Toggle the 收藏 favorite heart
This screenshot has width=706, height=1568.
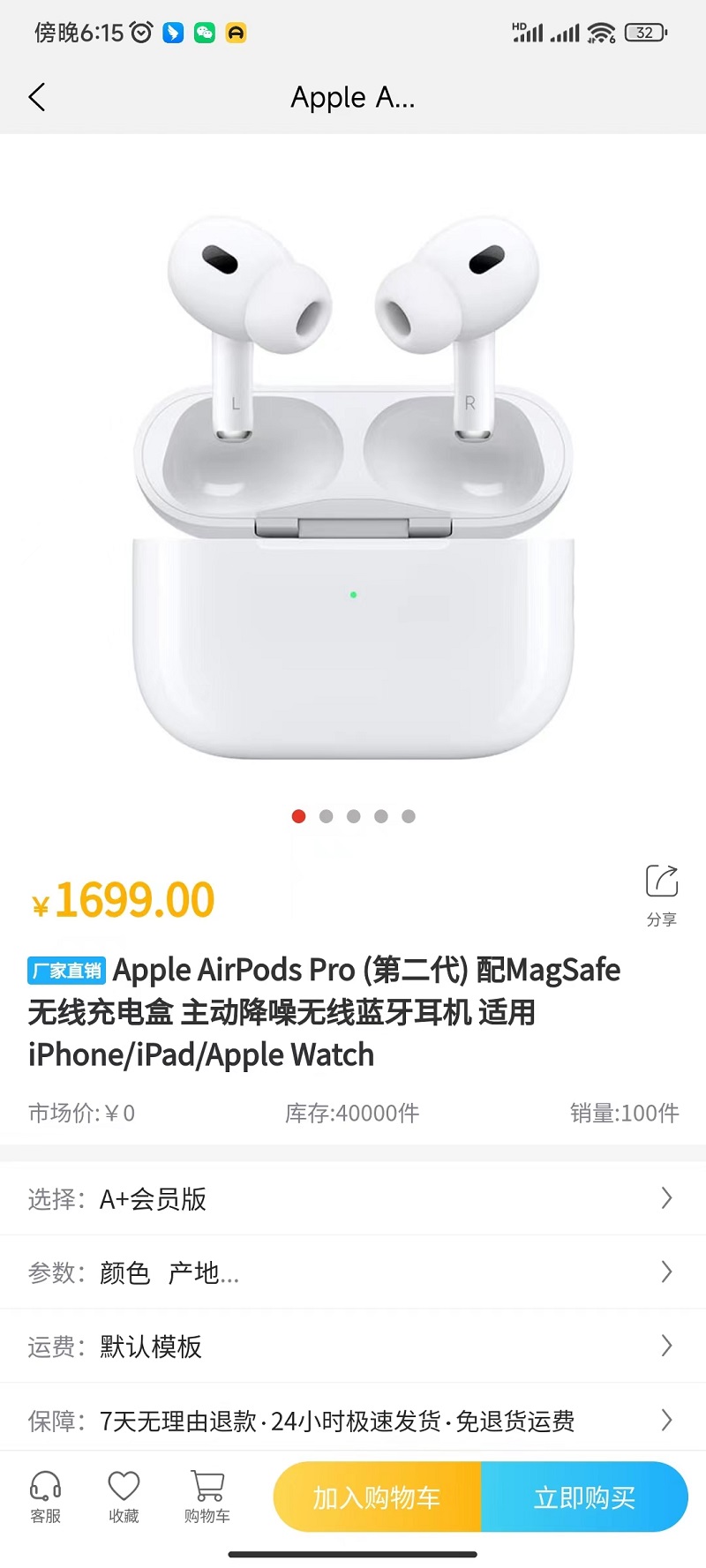(124, 1496)
